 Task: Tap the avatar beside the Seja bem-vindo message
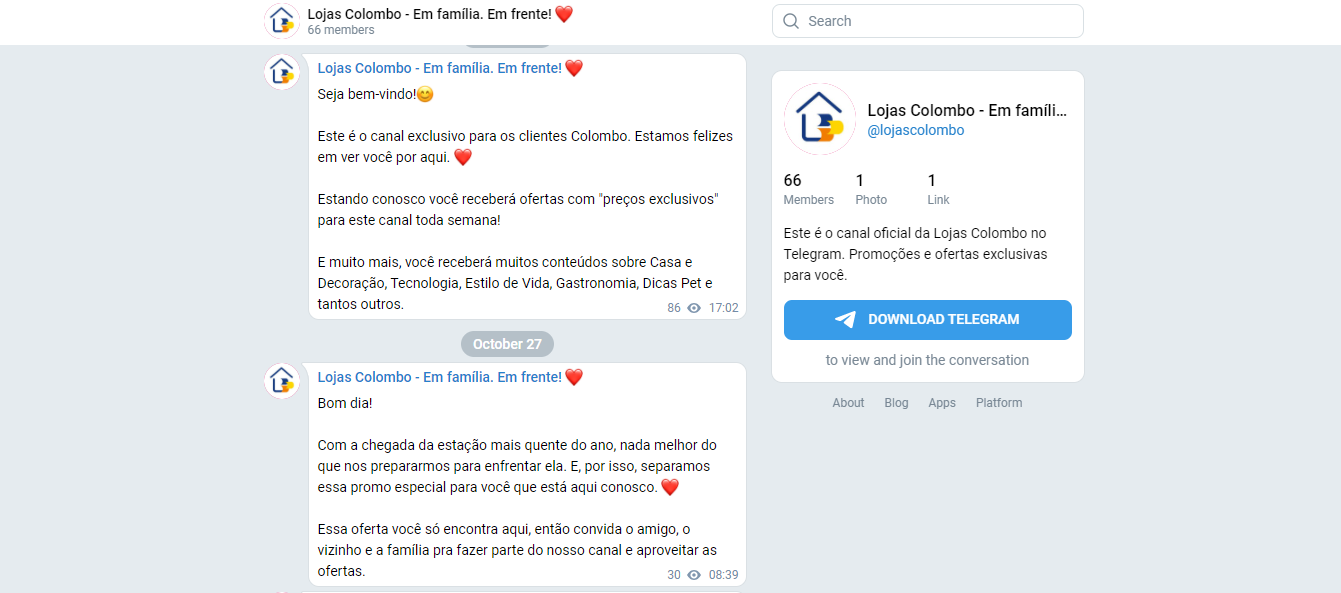pos(282,72)
